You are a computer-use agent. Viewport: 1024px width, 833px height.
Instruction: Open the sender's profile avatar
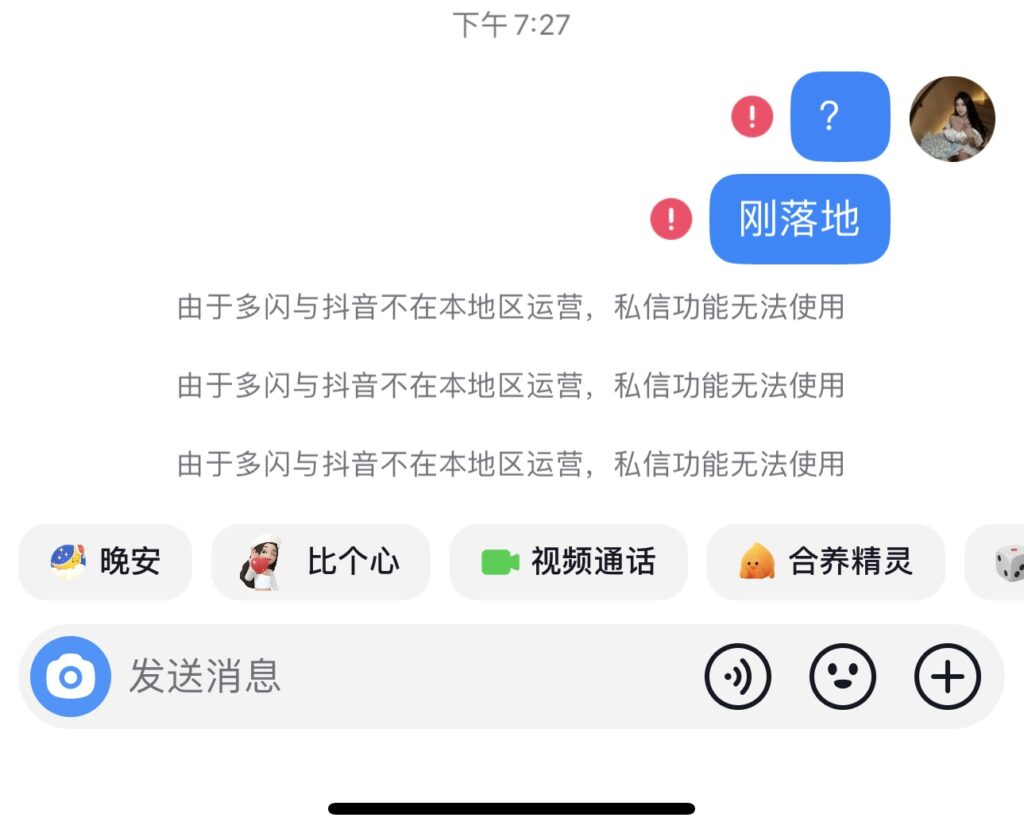(x=952, y=119)
